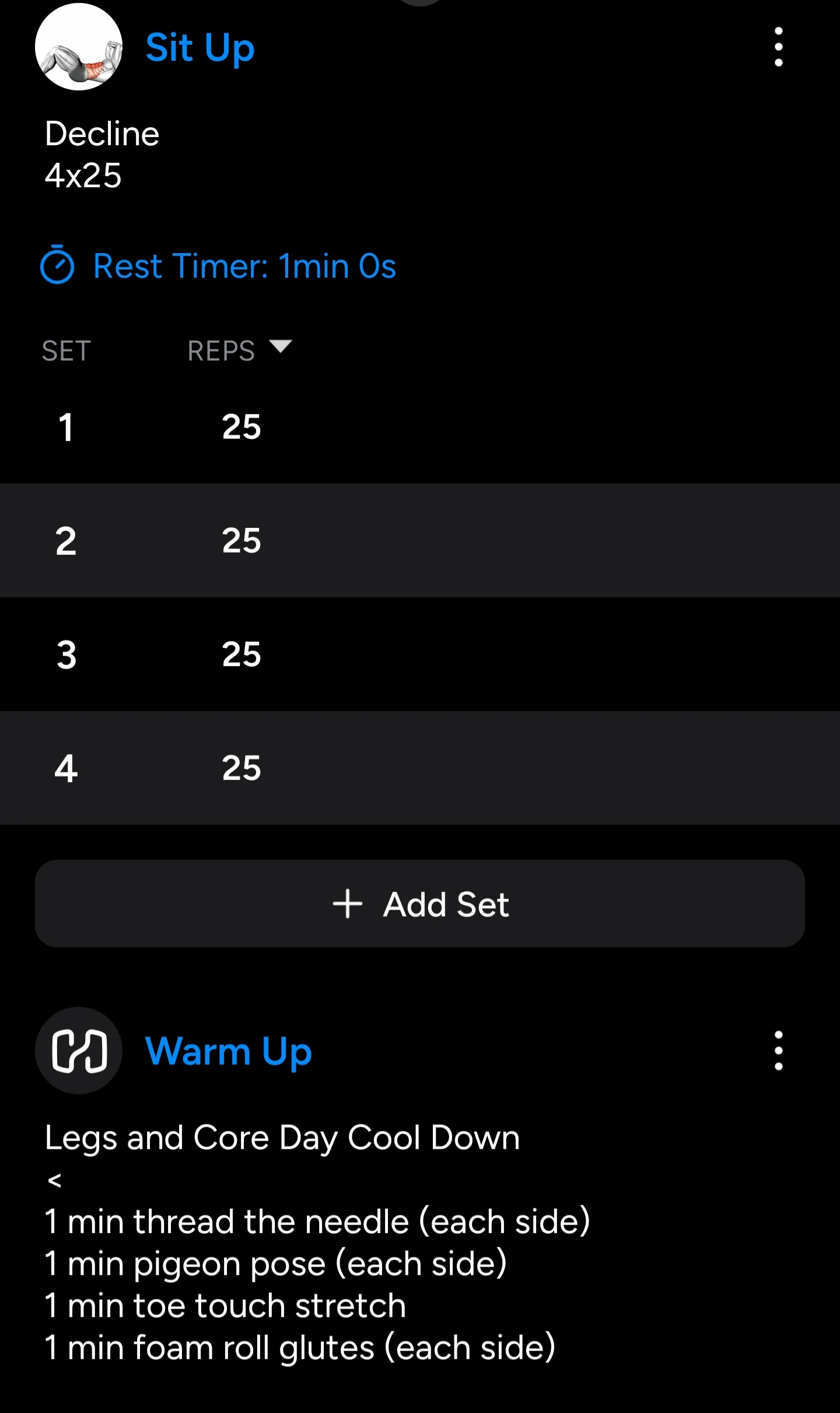Edit reps for set 2
The image size is (840, 1413).
click(x=242, y=540)
